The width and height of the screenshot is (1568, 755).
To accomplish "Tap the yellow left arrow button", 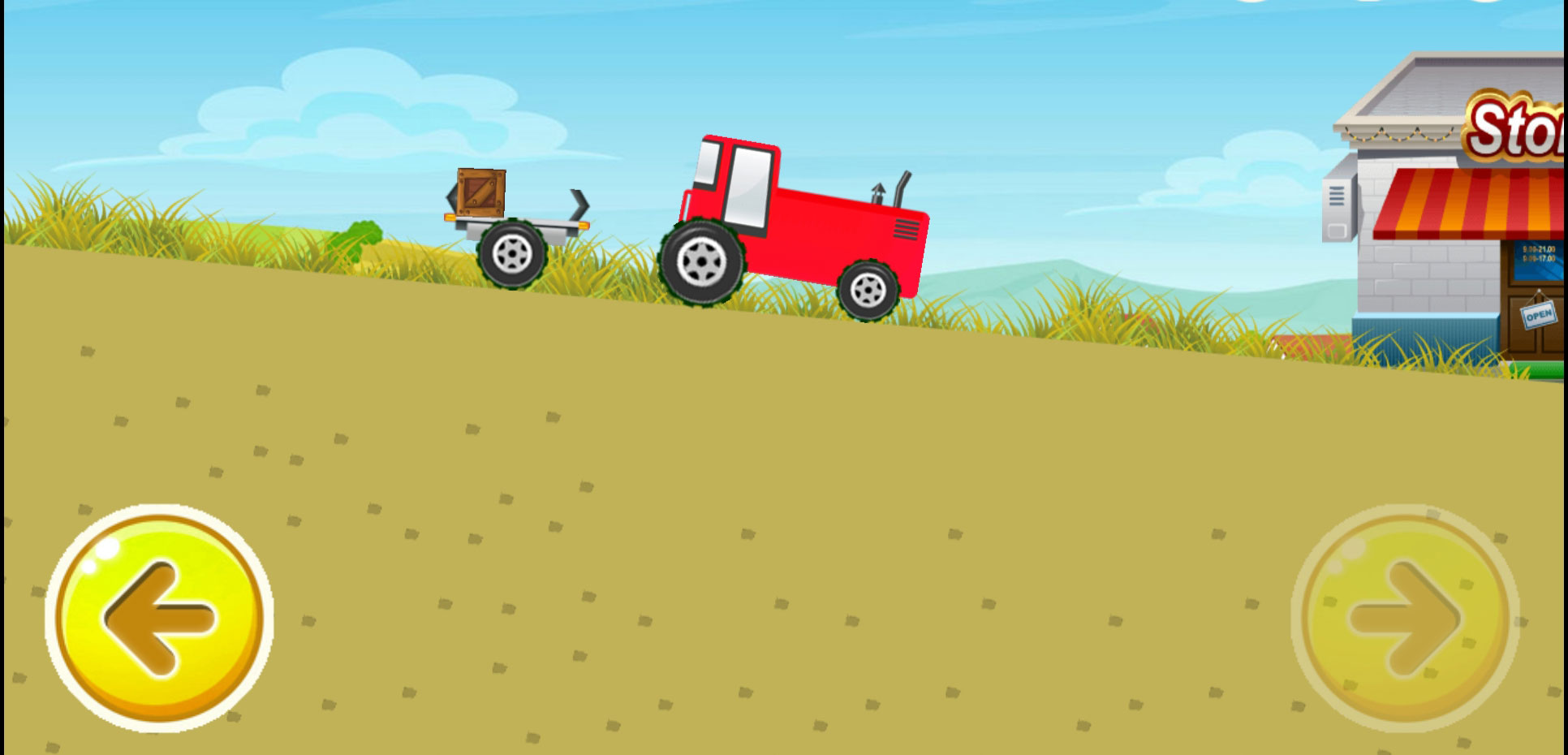I will coord(159,619).
